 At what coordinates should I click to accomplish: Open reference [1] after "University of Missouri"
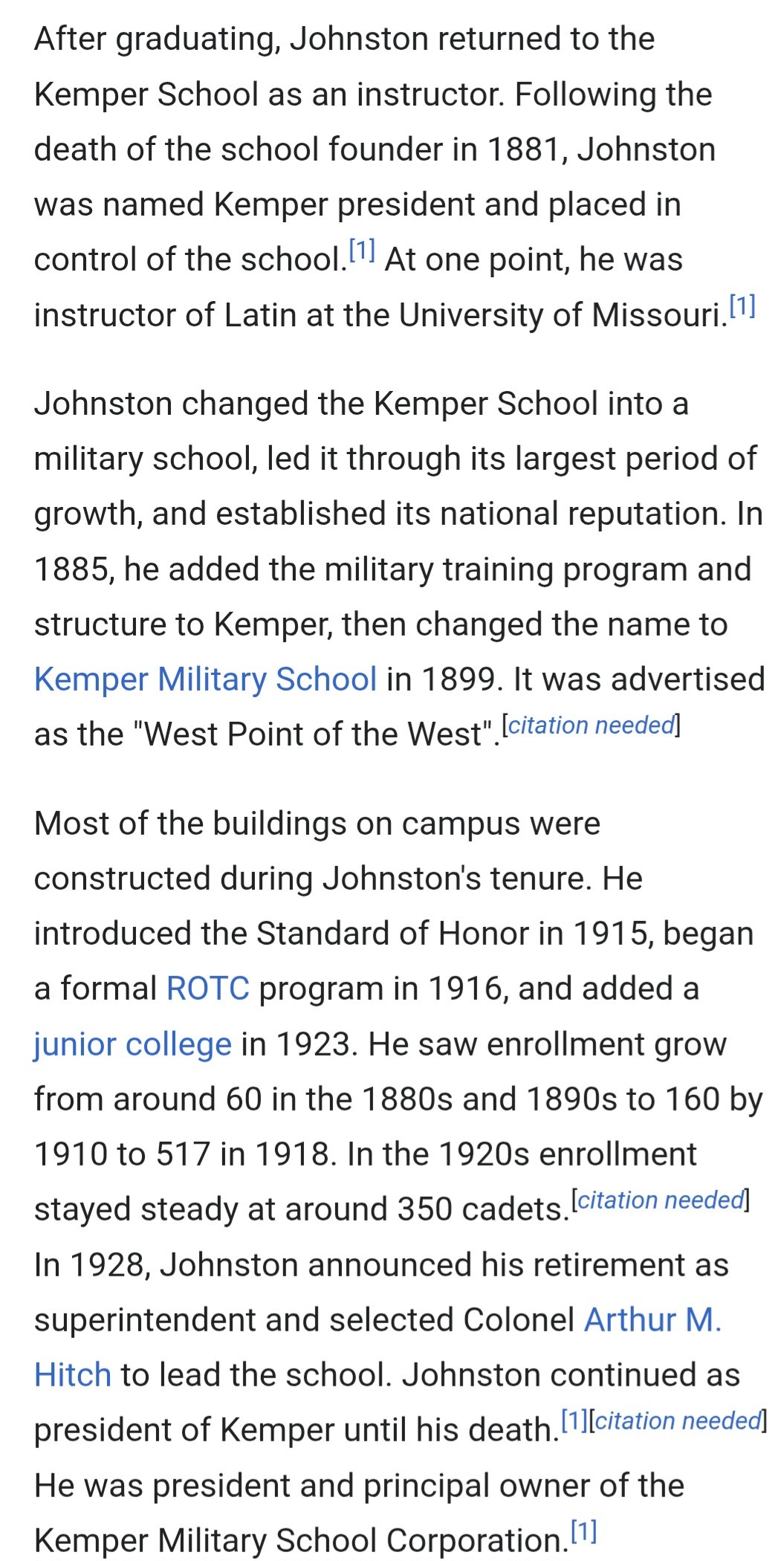(x=742, y=306)
